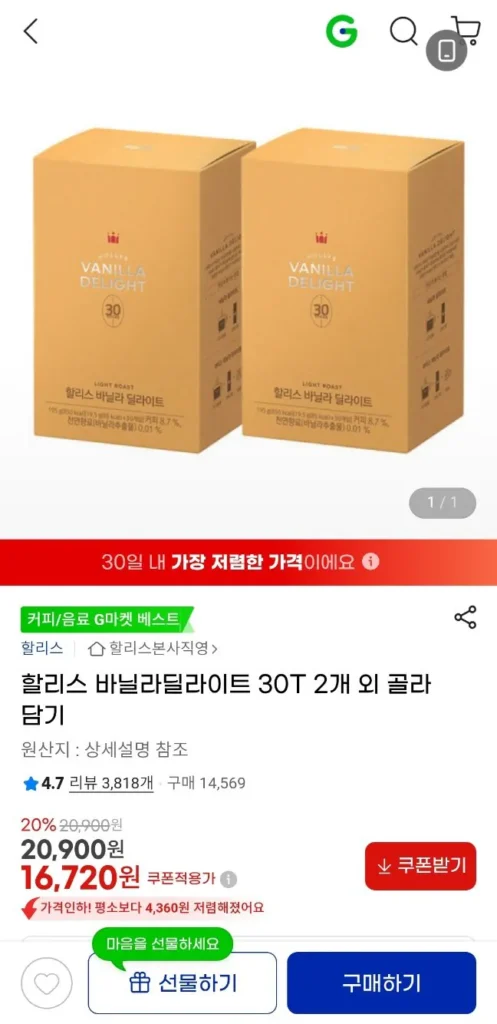
Task: Open the shopping cart
Action: [x=468, y=29]
